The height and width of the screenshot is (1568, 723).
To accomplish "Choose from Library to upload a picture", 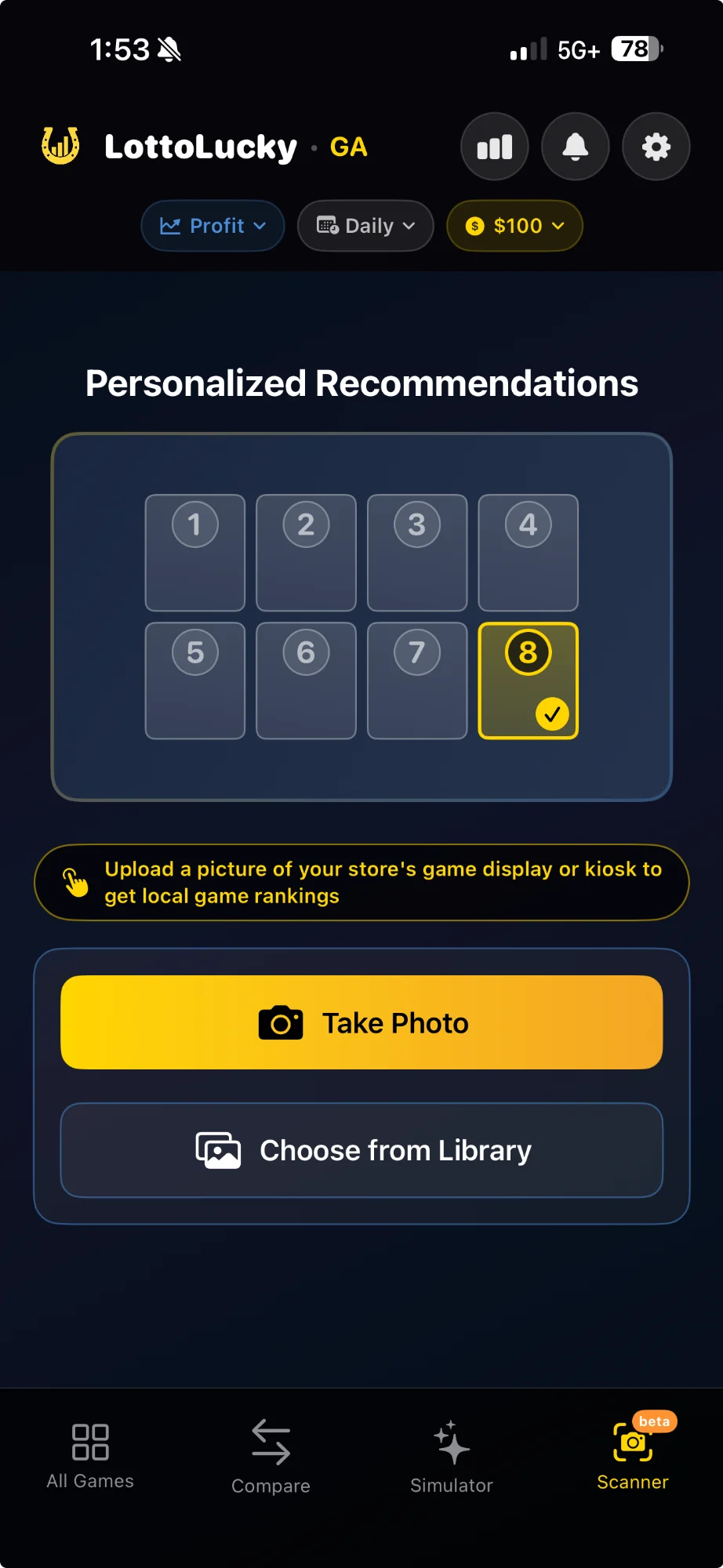I will [x=361, y=1150].
